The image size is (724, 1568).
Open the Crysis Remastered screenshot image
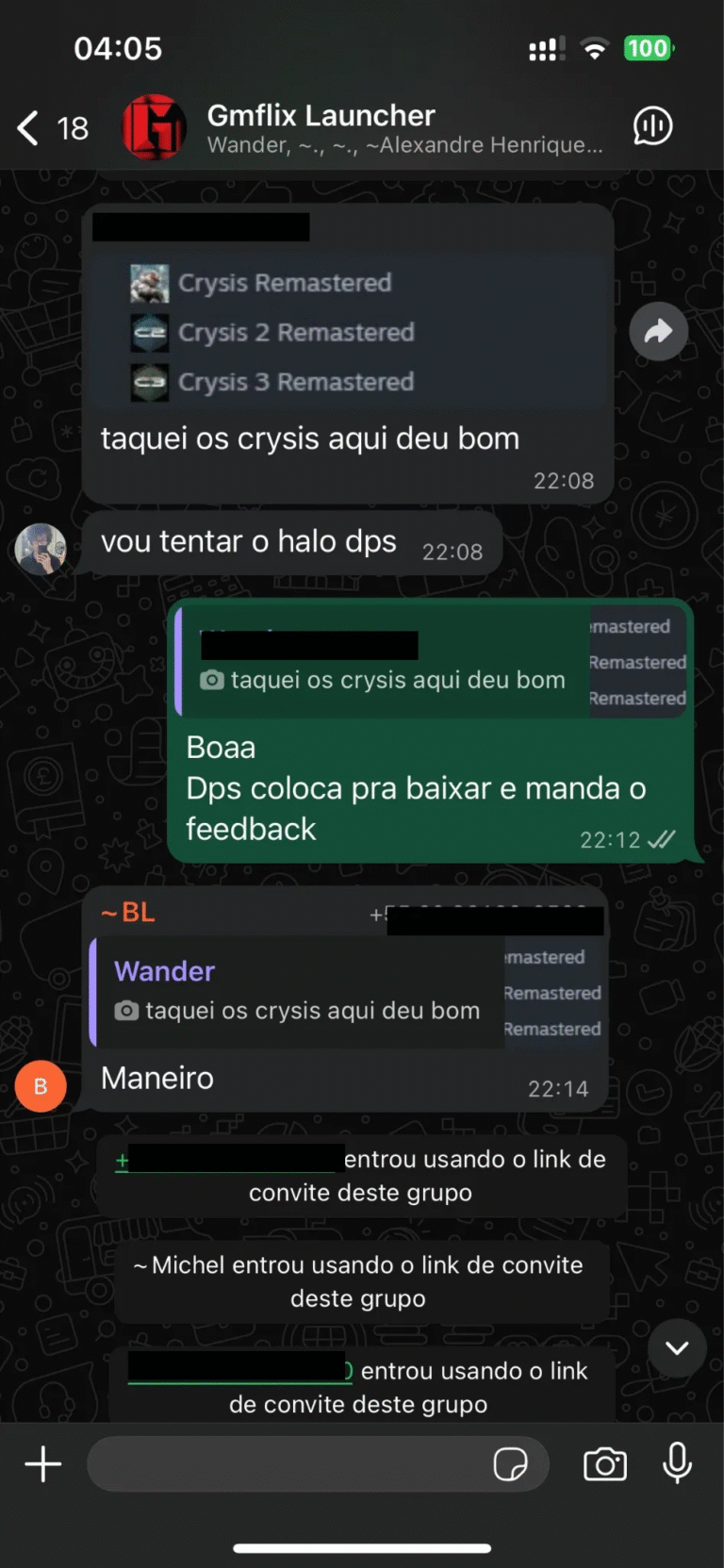point(347,332)
